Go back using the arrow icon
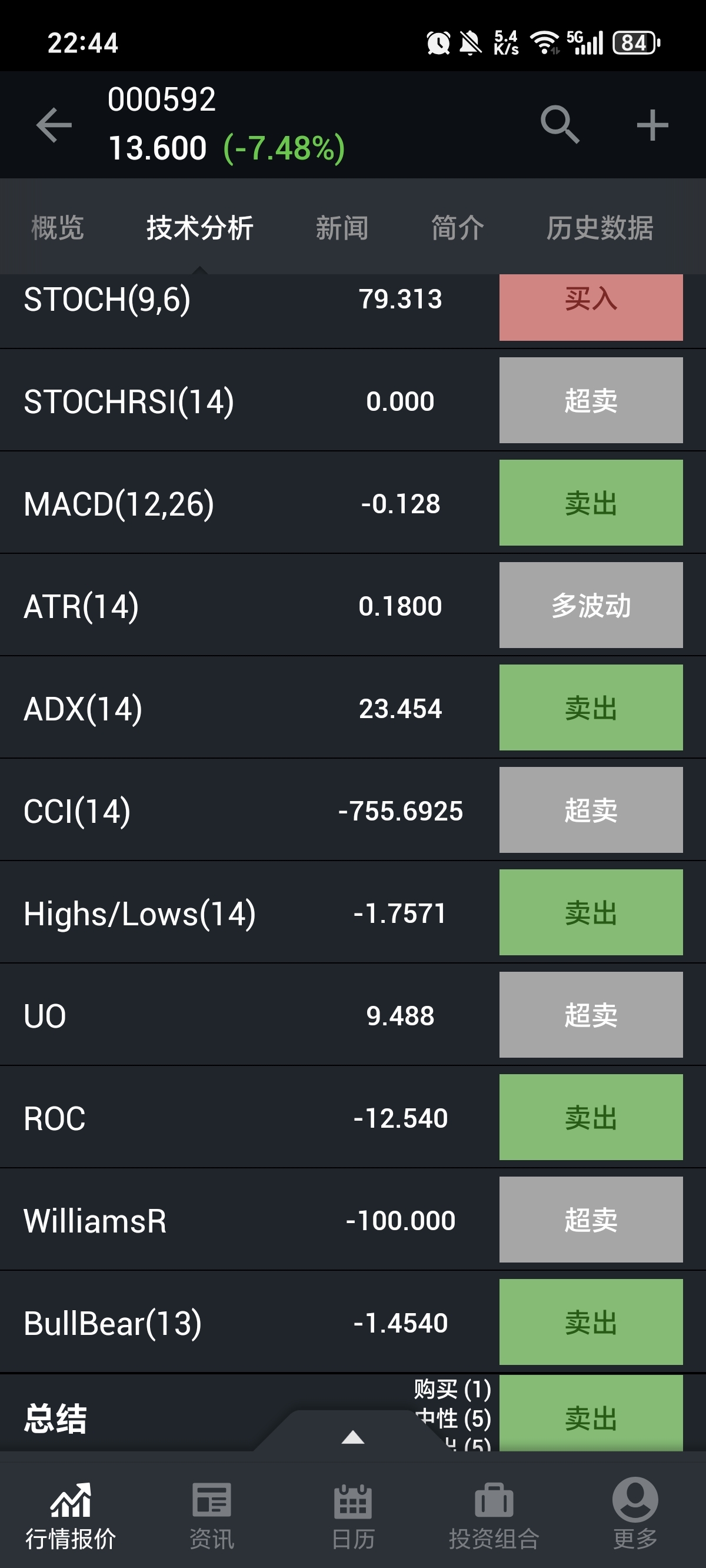 point(54,125)
